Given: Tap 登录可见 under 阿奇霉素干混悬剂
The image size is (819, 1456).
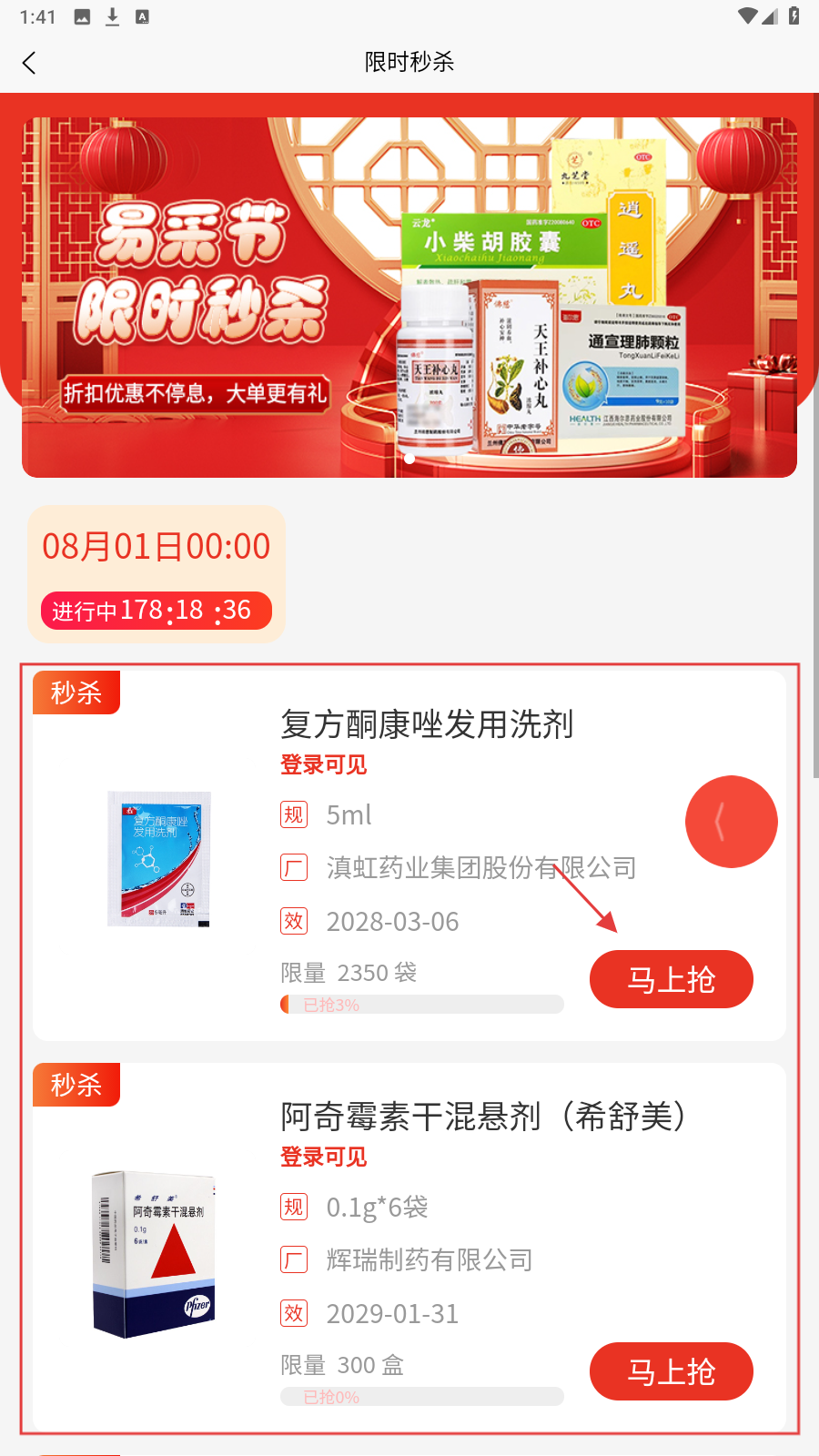Looking at the screenshot, I should pos(323,1158).
